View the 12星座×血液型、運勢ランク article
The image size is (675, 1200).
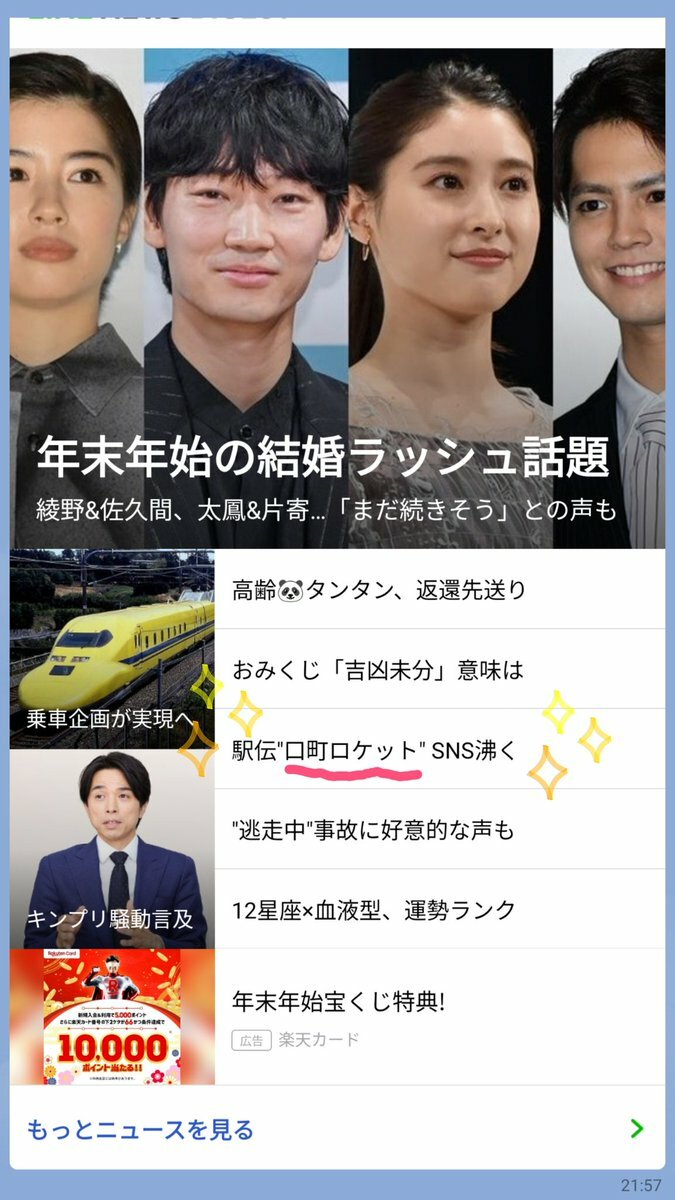[x=374, y=909]
